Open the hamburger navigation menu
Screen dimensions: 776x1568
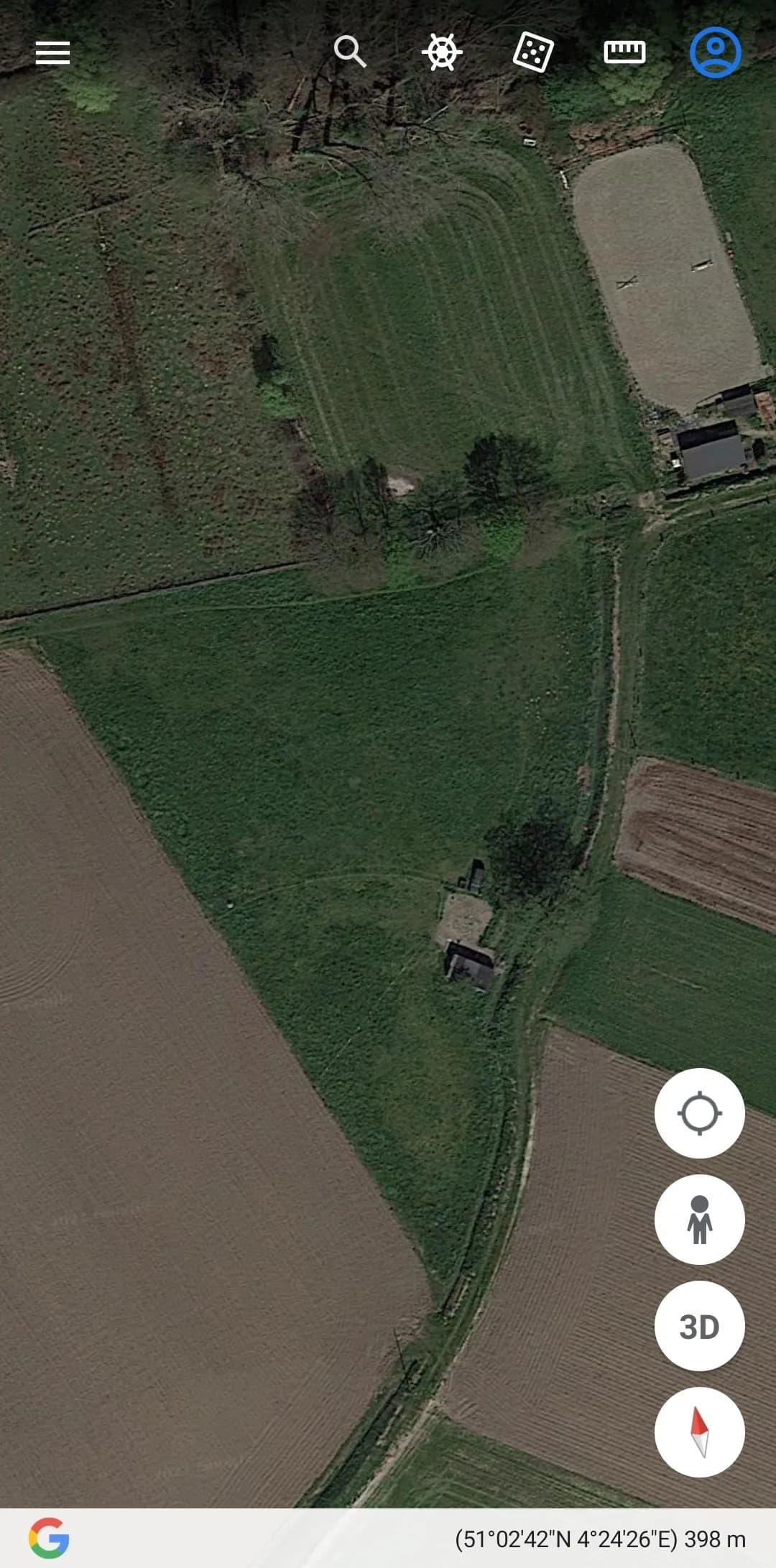tap(52, 52)
